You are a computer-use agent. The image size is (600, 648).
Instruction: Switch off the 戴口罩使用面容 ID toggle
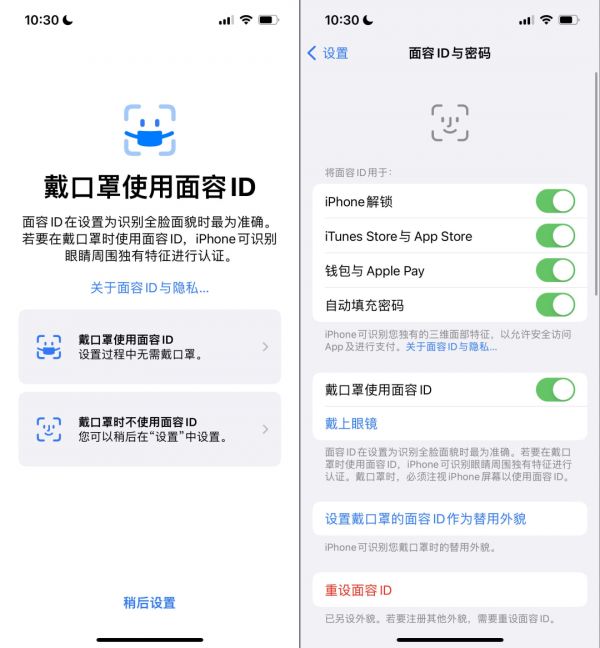coord(555,389)
